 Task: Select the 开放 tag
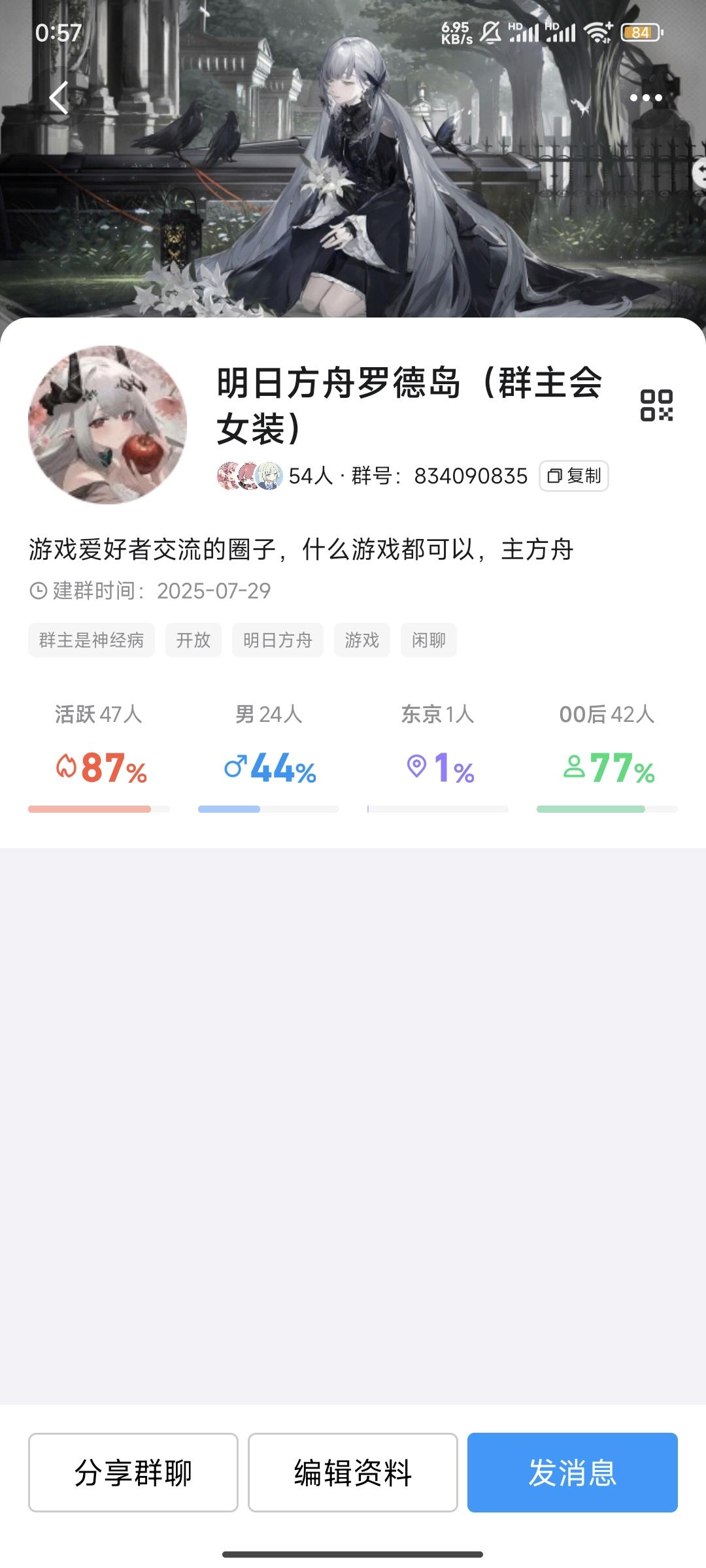coord(193,640)
